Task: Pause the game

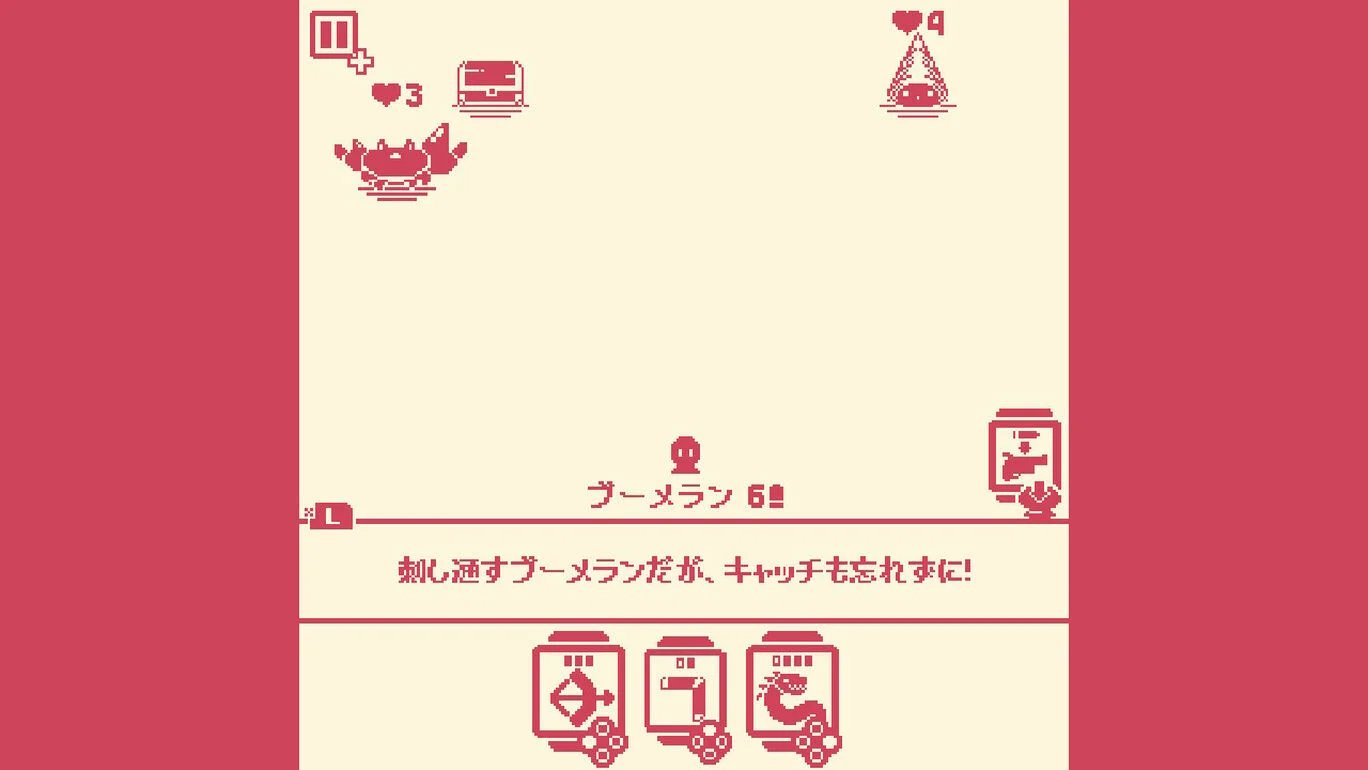Action: pos(334,37)
